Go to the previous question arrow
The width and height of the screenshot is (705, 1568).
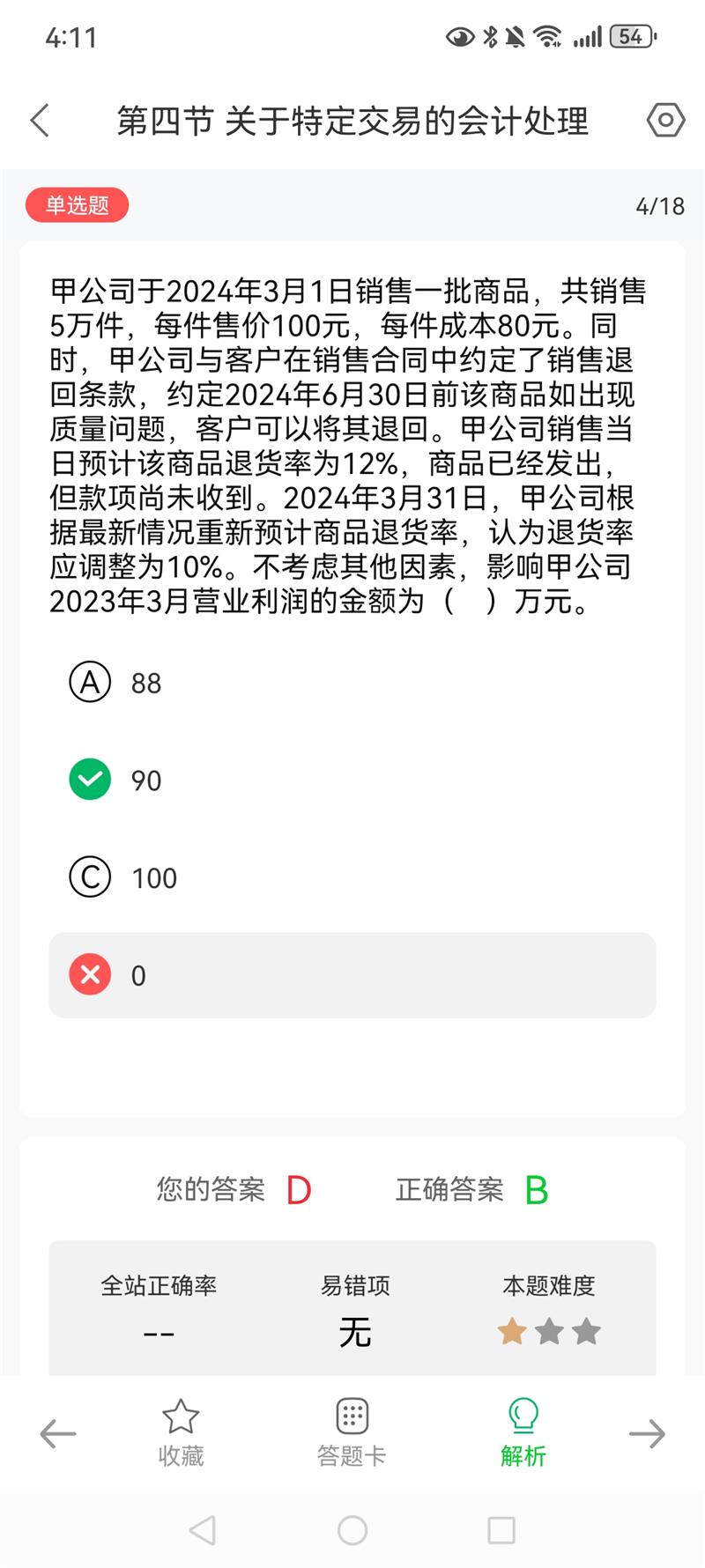click(58, 1434)
